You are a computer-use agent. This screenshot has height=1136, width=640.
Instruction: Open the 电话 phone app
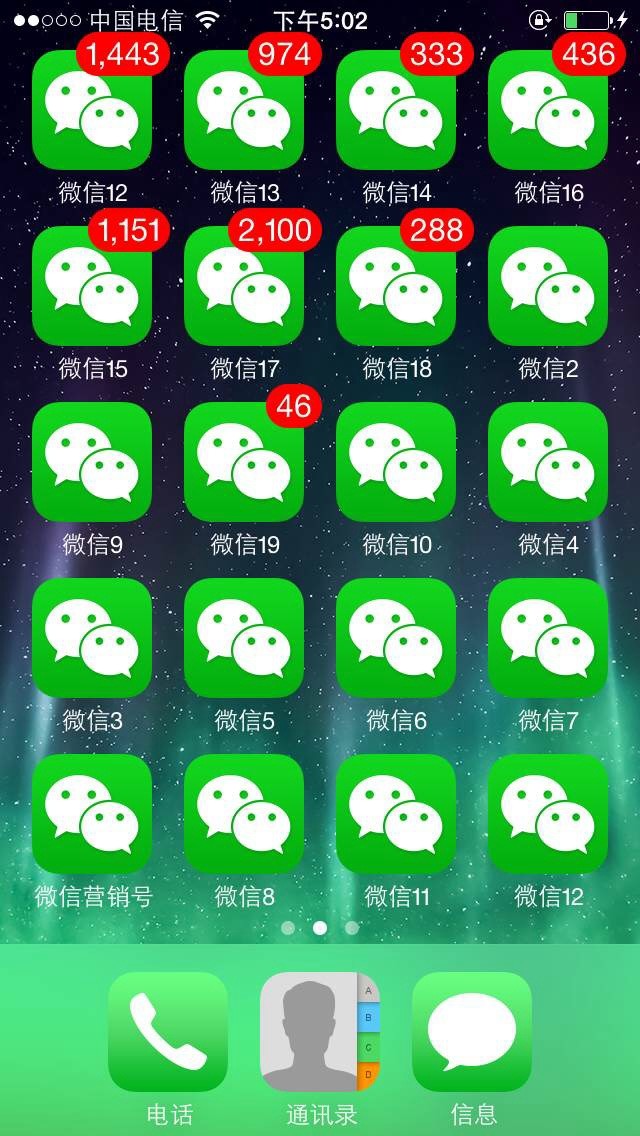coord(168,1031)
